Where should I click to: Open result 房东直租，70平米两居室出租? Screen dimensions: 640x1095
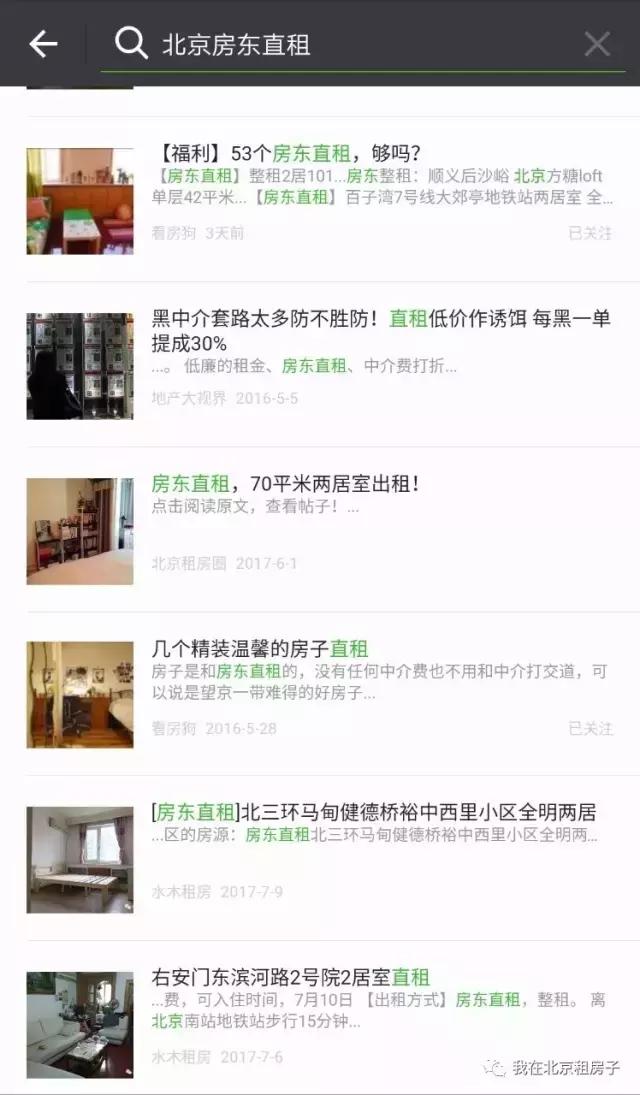coord(320,530)
